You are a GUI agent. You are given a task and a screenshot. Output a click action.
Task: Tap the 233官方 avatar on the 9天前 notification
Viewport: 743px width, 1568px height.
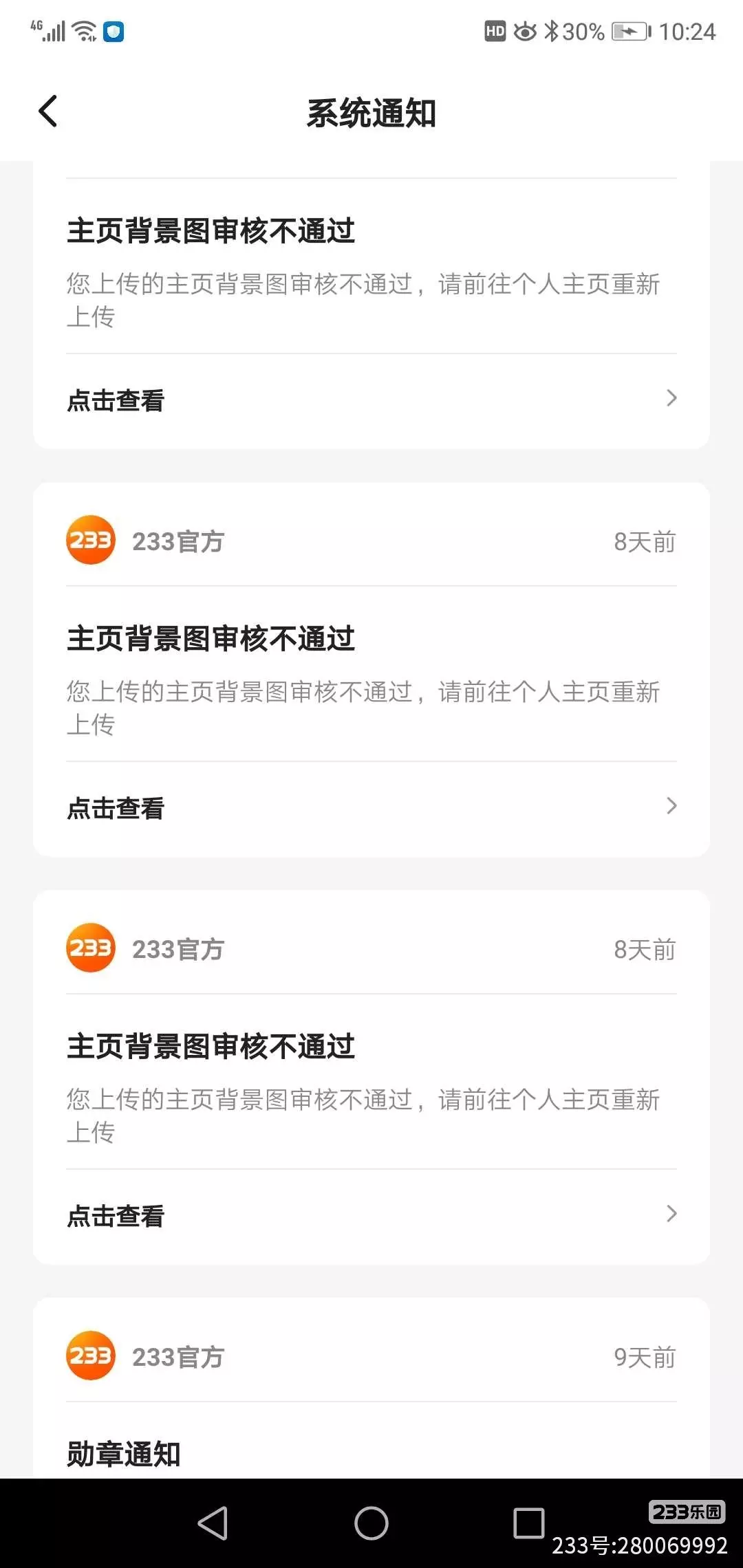pos(90,1355)
